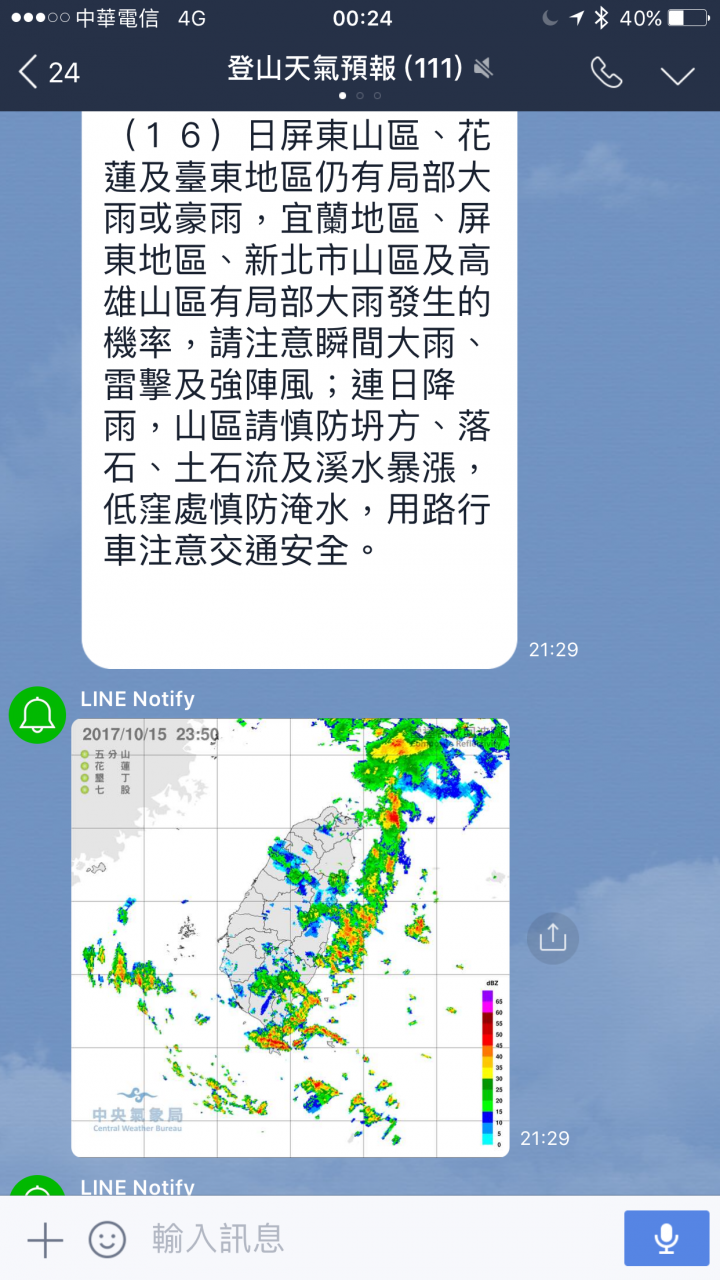This screenshot has width=720, height=1280.
Task: Start a voice call in this group
Action: click(606, 72)
